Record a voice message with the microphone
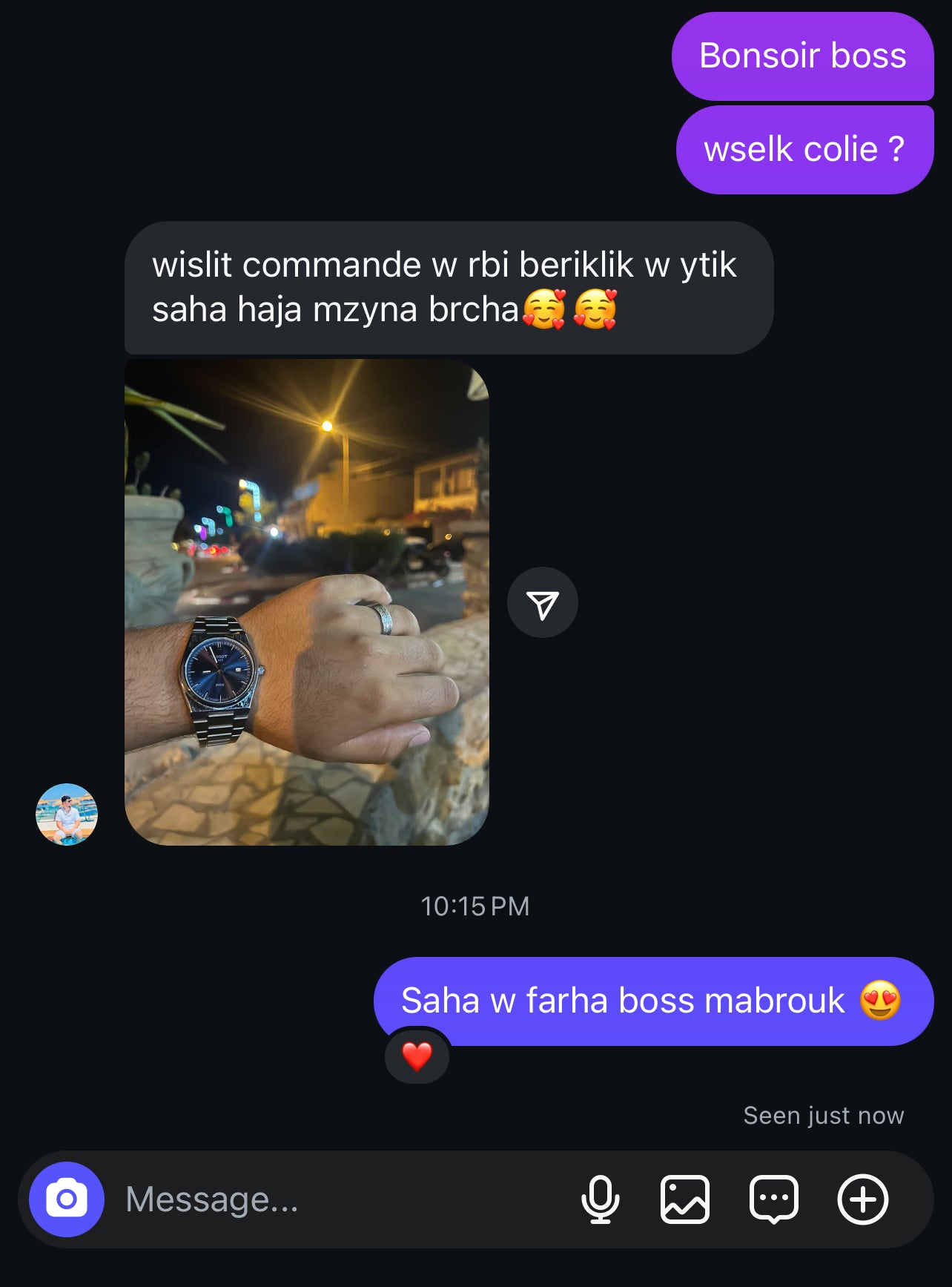Screen dimensions: 952x1287 (x=600, y=1199)
